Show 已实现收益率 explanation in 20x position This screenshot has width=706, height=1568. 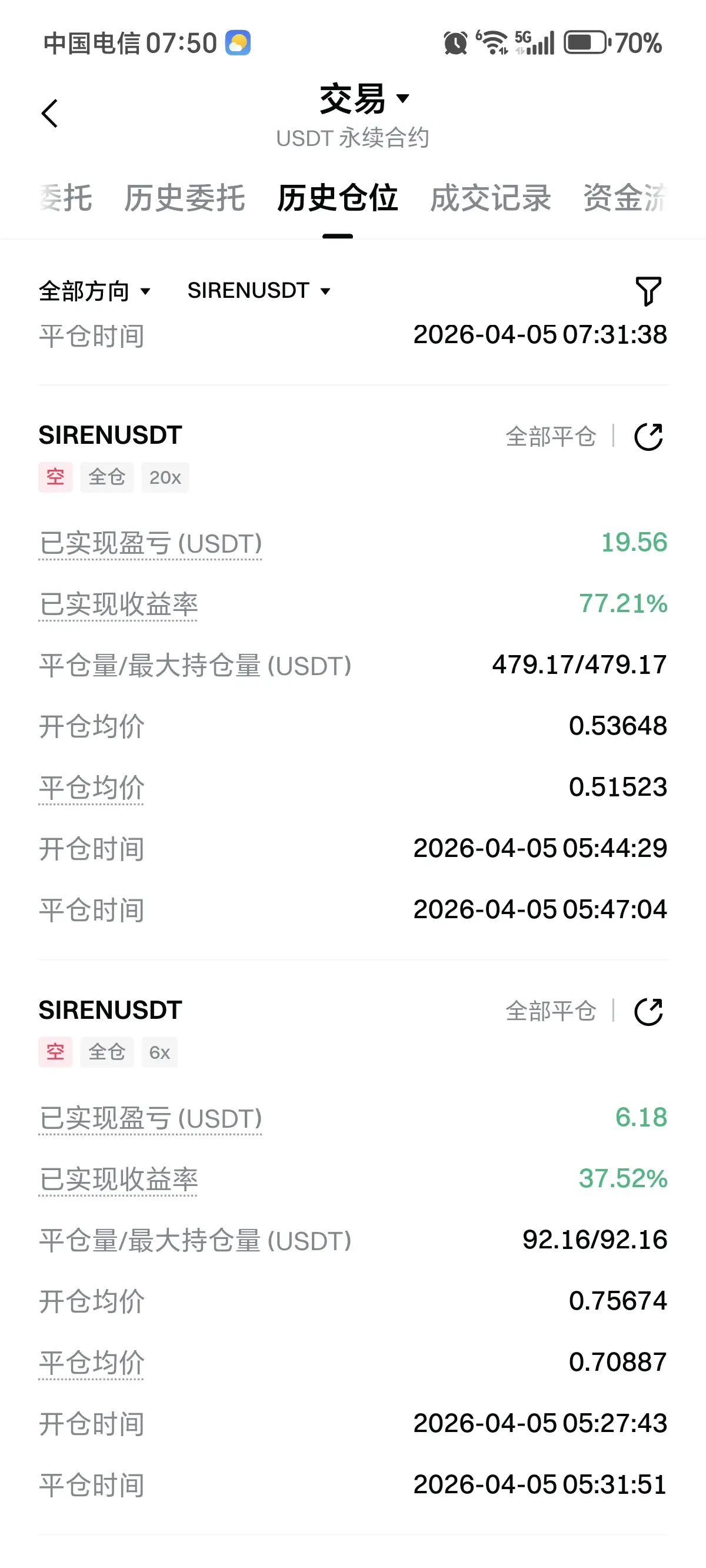pyautogui.click(x=118, y=604)
